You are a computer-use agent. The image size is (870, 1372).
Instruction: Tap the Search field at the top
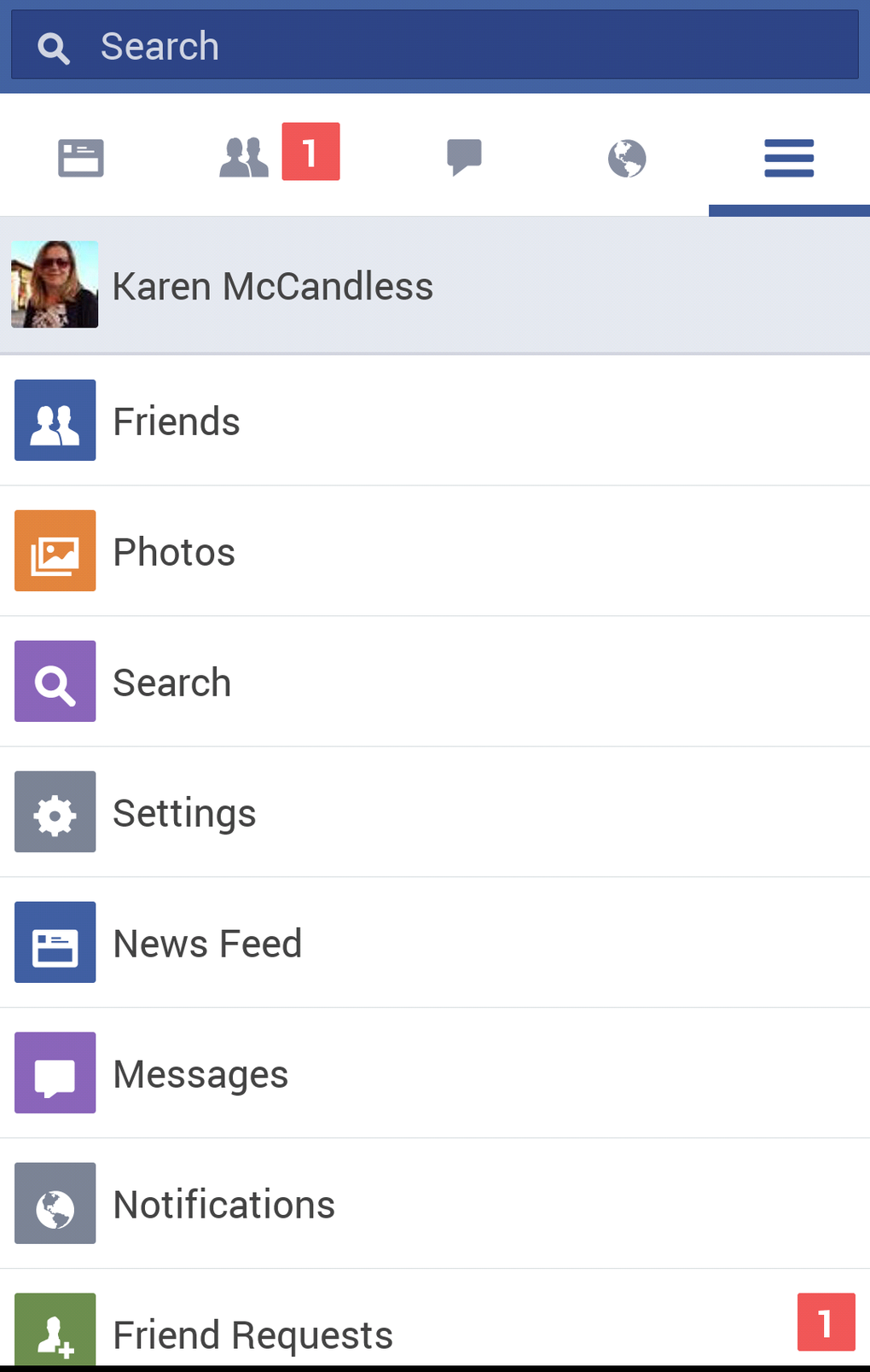[x=435, y=46]
